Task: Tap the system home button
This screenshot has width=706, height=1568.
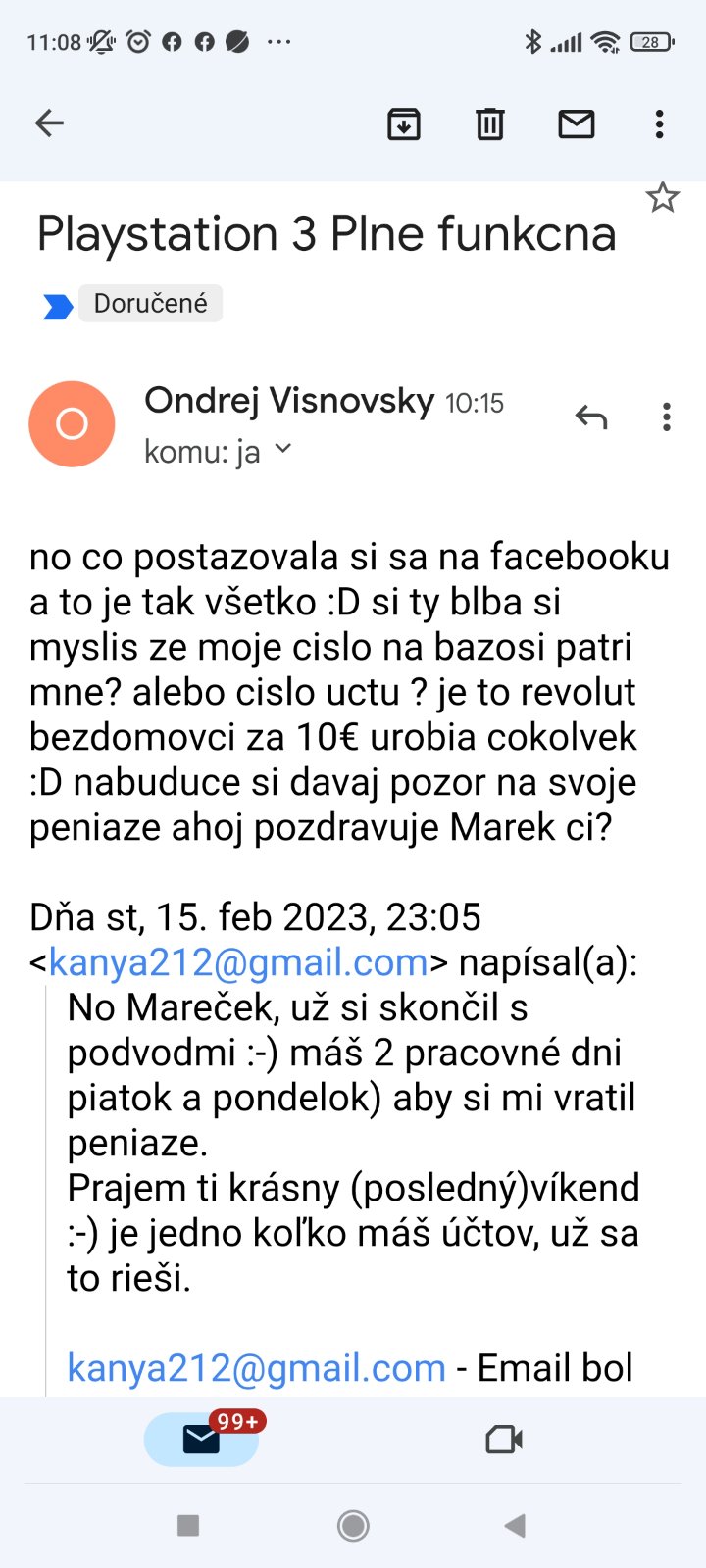Action: 353,1526
